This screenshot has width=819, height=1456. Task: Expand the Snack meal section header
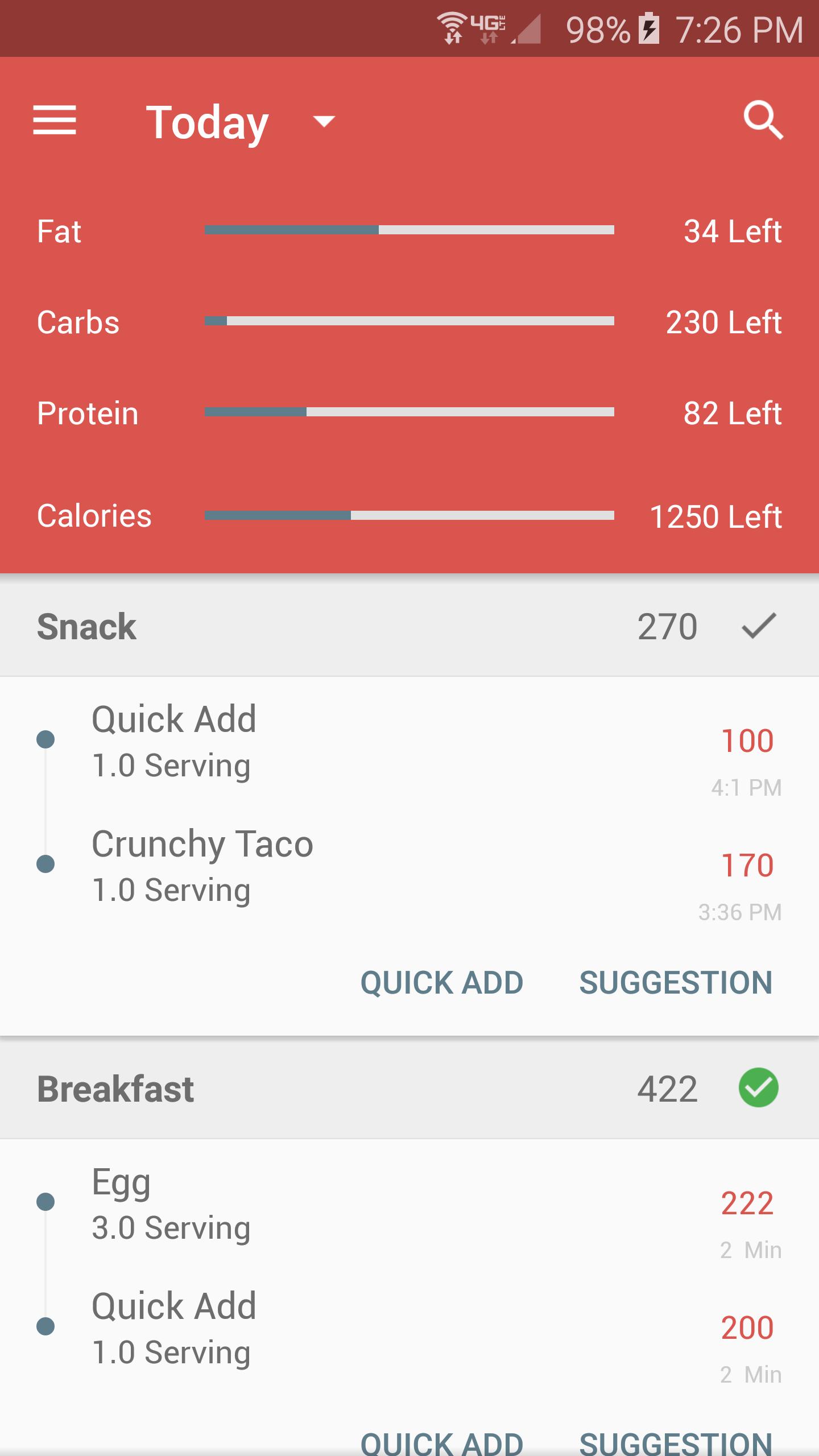(x=227, y=627)
